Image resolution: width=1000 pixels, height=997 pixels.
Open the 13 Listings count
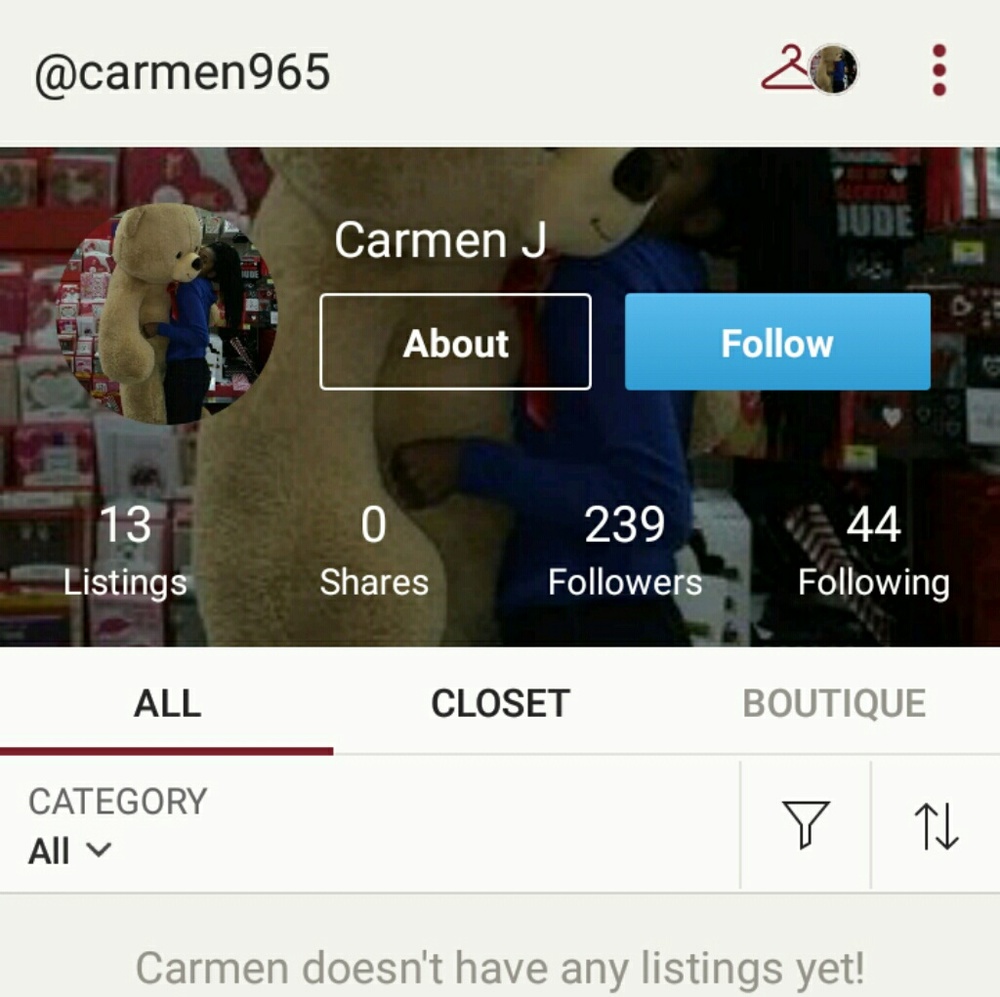[x=125, y=551]
